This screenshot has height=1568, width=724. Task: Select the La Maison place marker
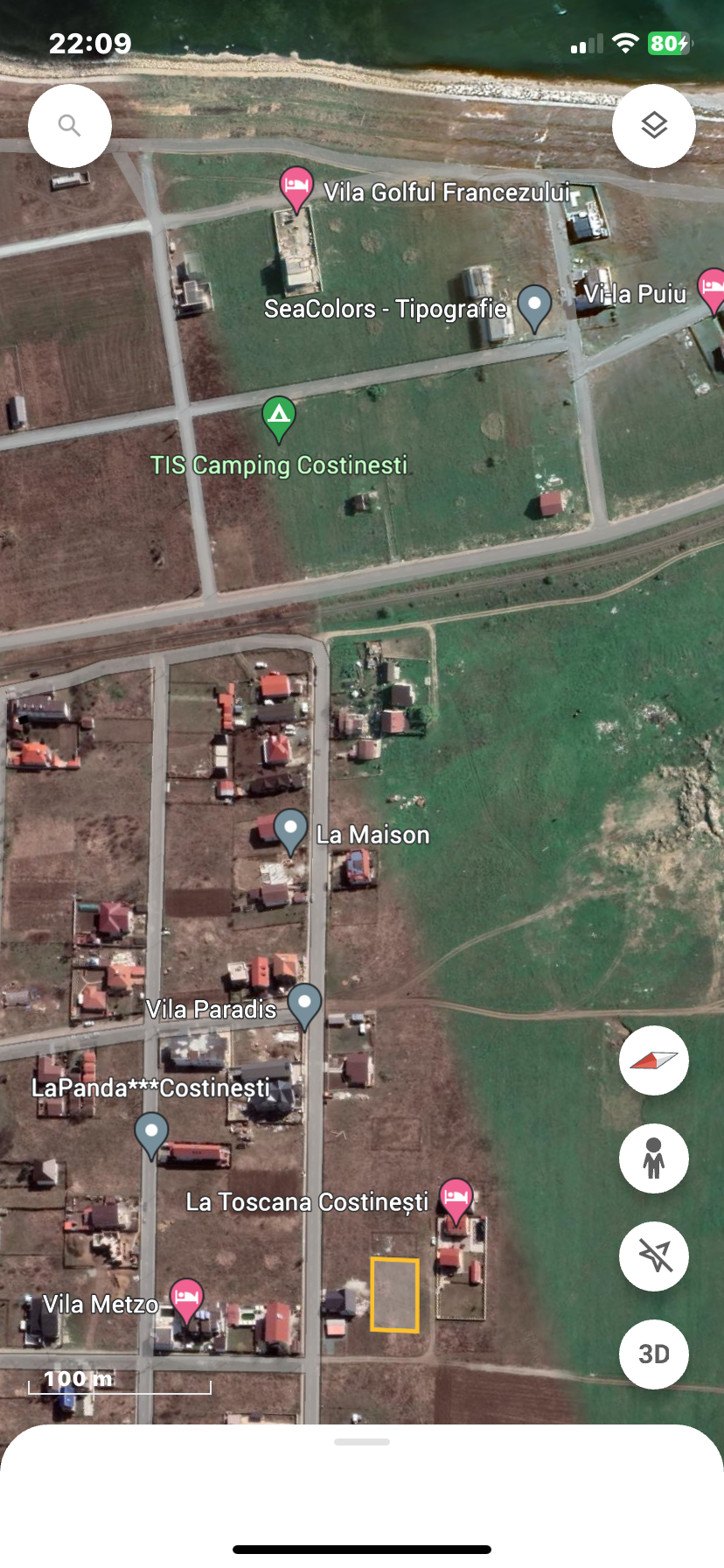pos(290,829)
